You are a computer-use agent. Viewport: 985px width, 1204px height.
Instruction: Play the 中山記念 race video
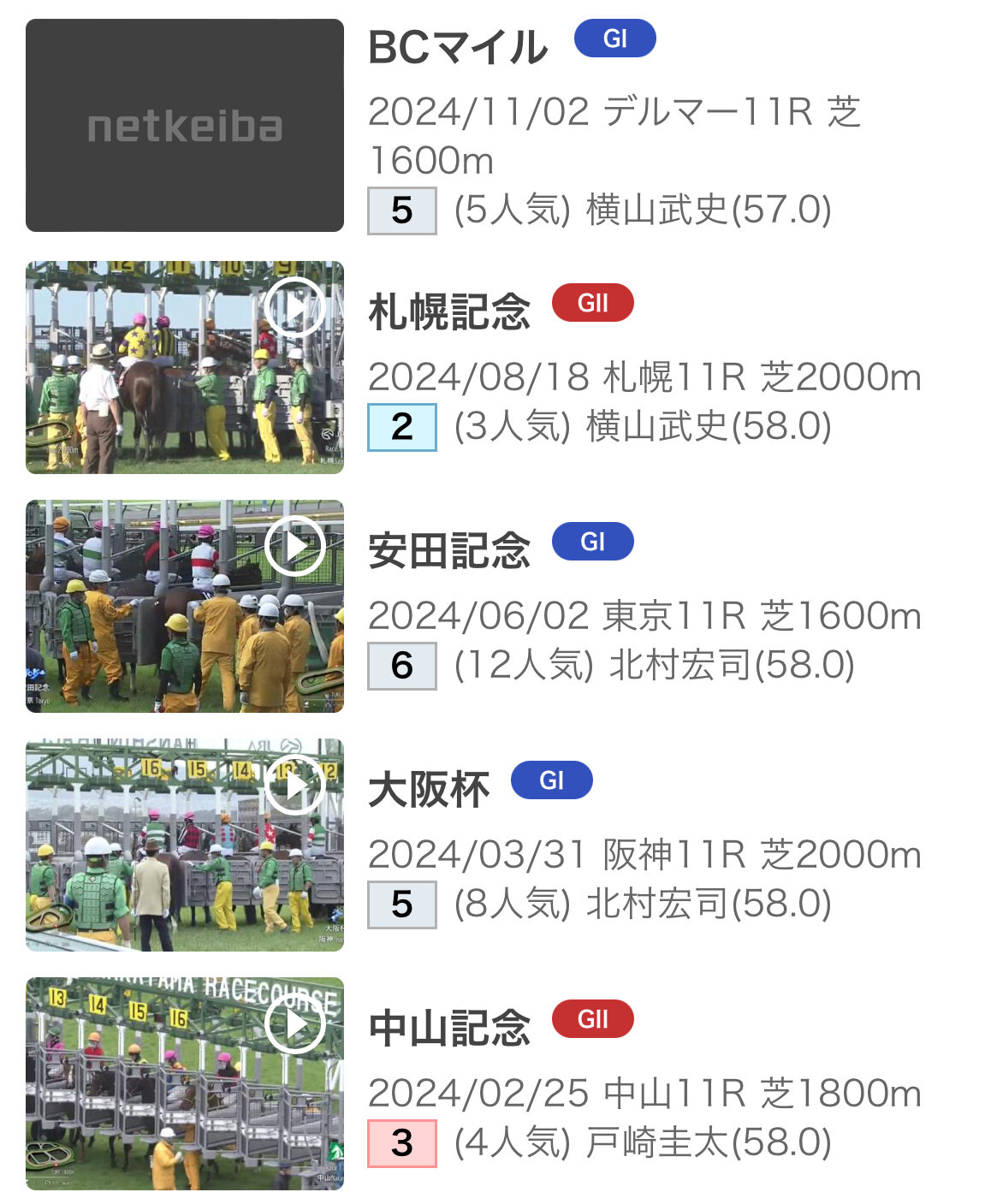click(294, 1023)
